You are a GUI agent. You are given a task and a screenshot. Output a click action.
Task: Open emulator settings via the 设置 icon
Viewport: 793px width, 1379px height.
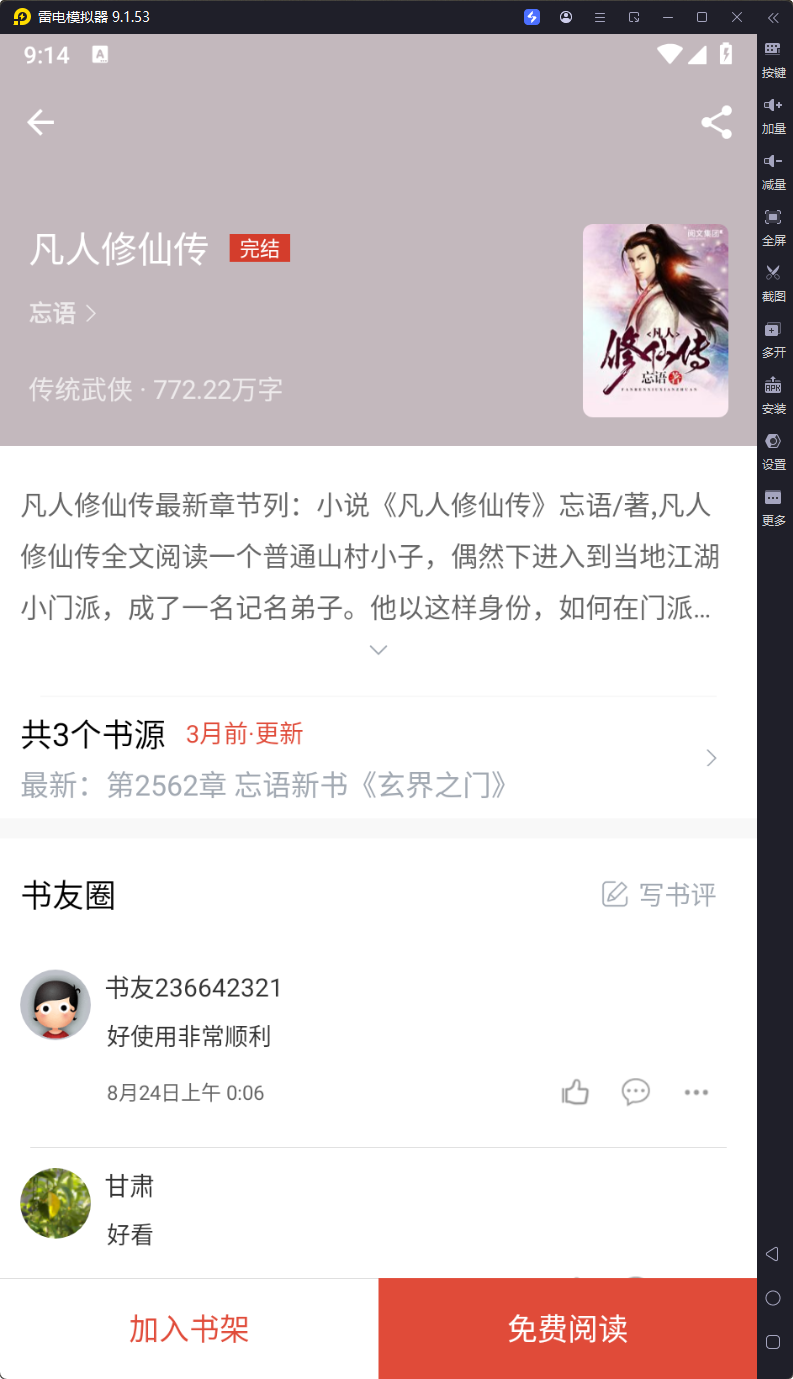[x=773, y=451]
